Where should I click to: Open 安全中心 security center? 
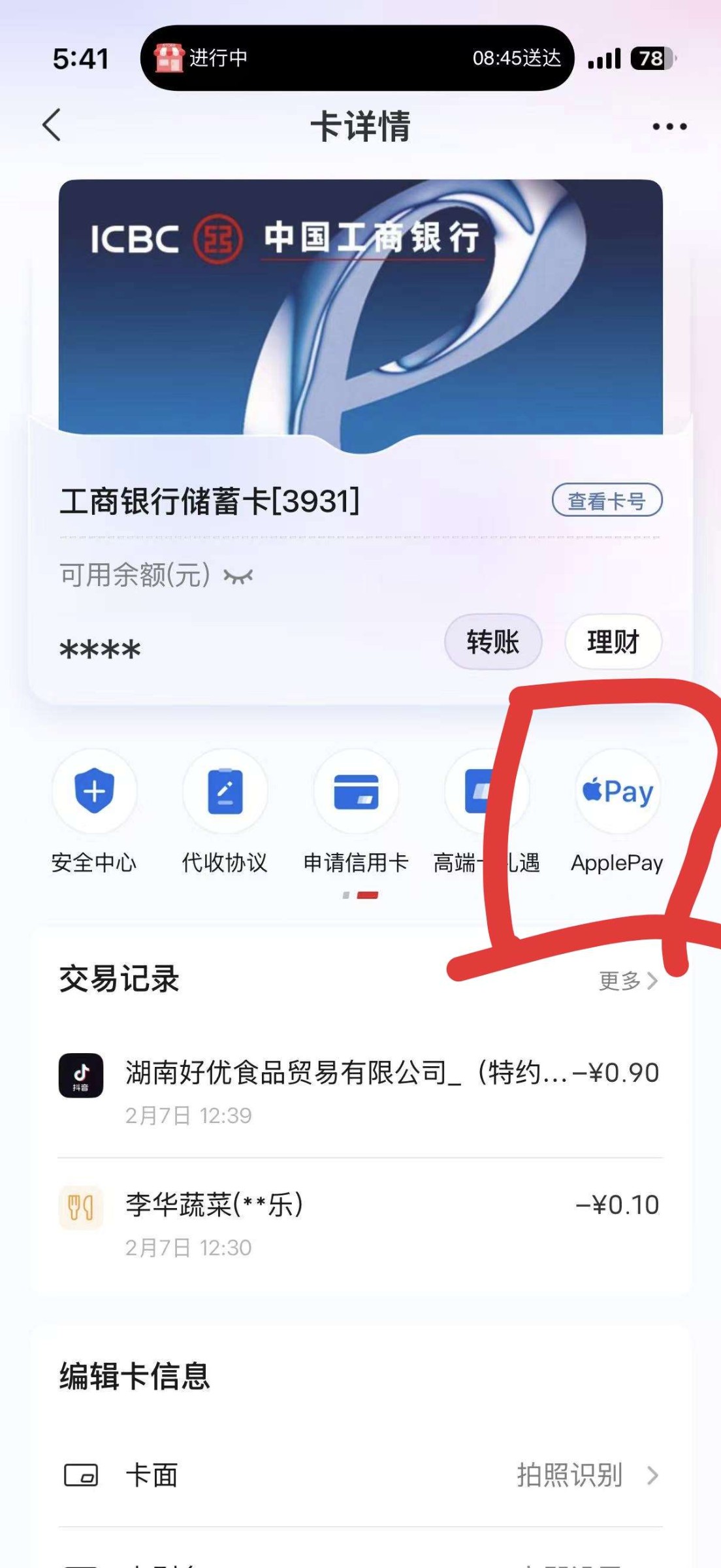95,811
